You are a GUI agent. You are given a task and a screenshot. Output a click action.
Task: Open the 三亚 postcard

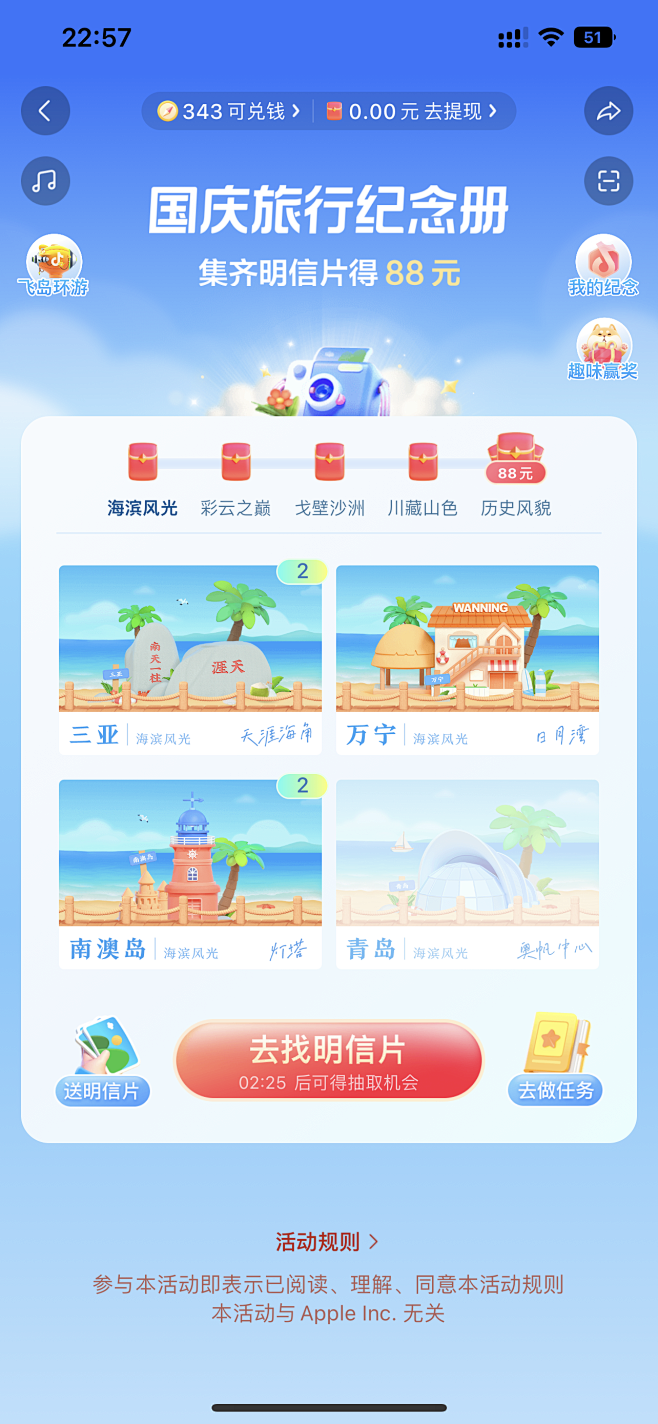[190, 659]
